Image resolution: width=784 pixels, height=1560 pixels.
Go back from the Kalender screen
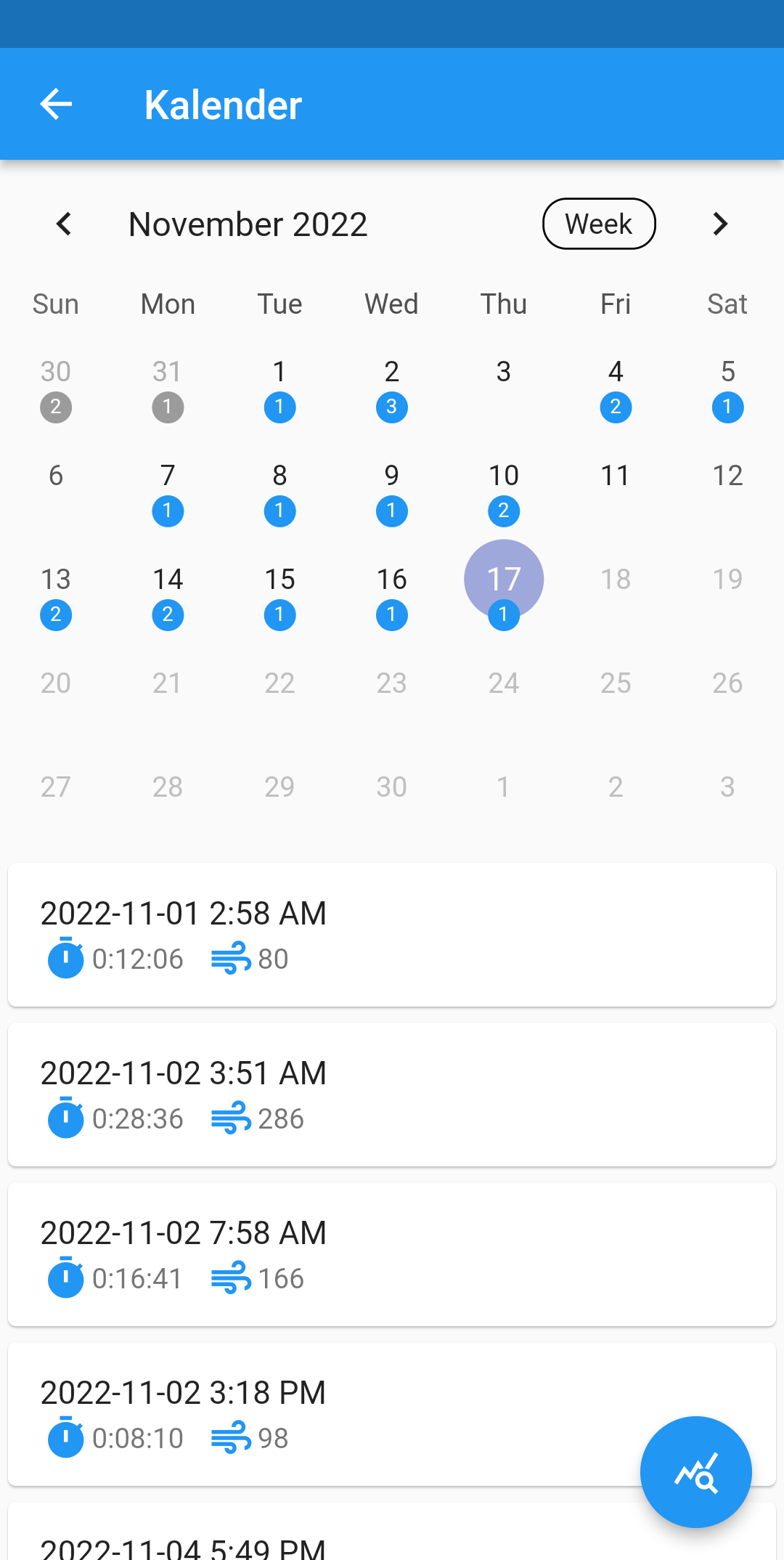coord(56,105)
